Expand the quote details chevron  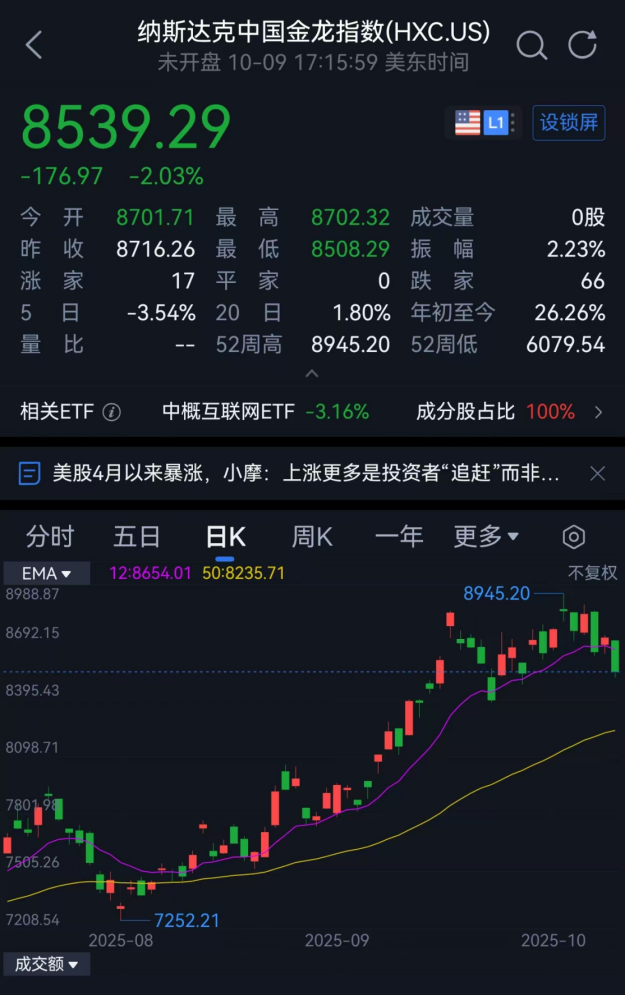(x=312, y=374)
